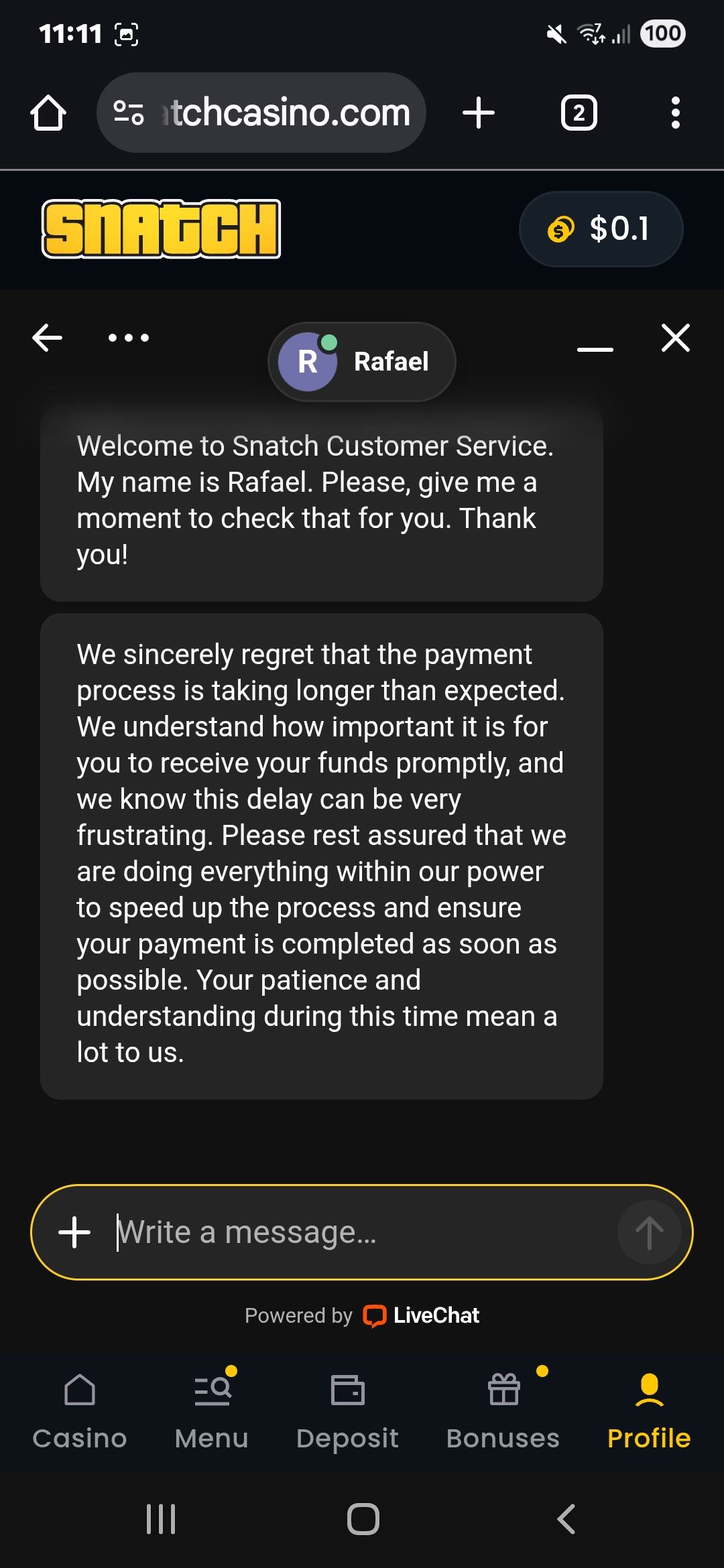Focus the Write a message field
The image size is (724, 1568).
point(362,1232)
